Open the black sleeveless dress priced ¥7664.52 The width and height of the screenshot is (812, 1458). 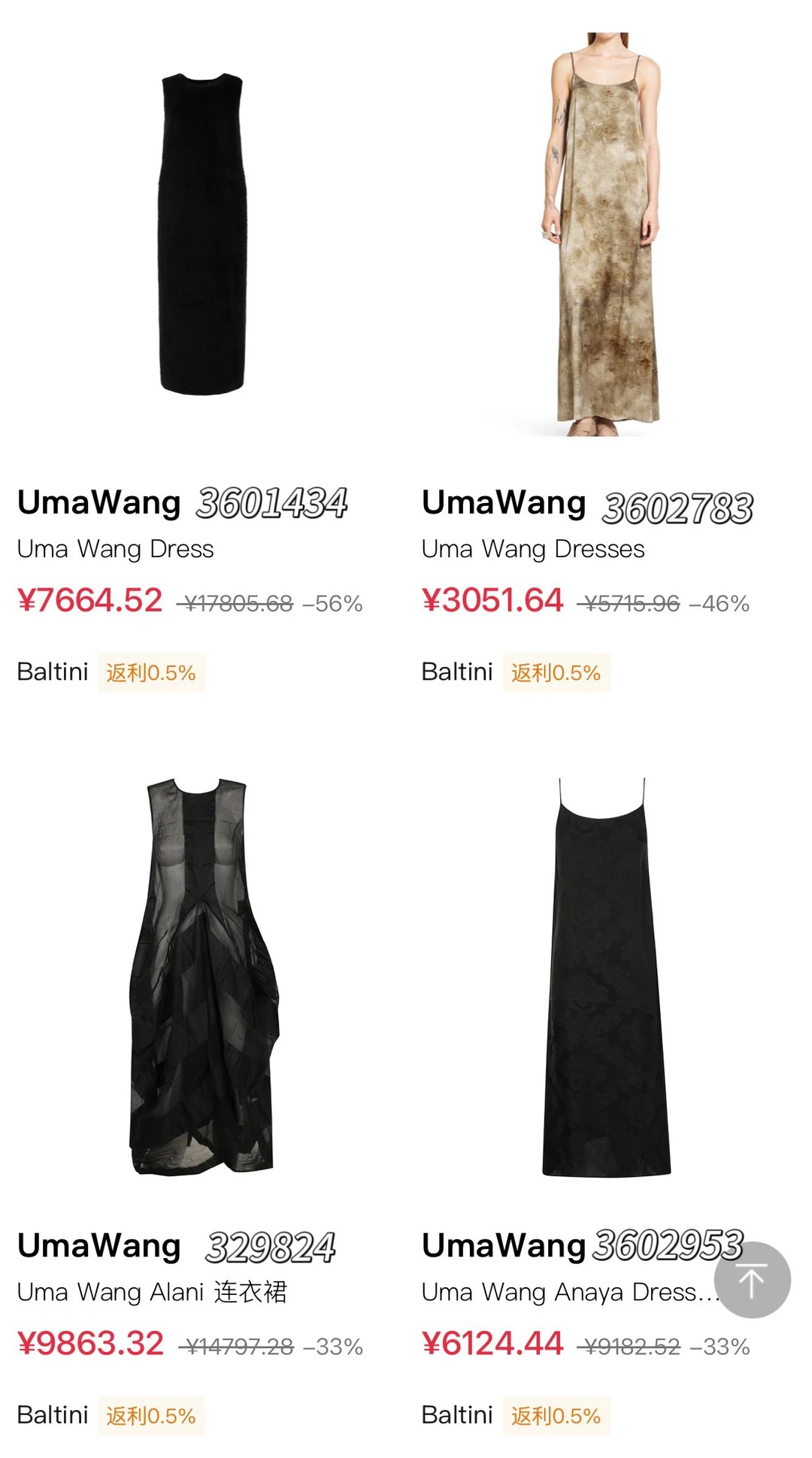click(x=202, y=233)
